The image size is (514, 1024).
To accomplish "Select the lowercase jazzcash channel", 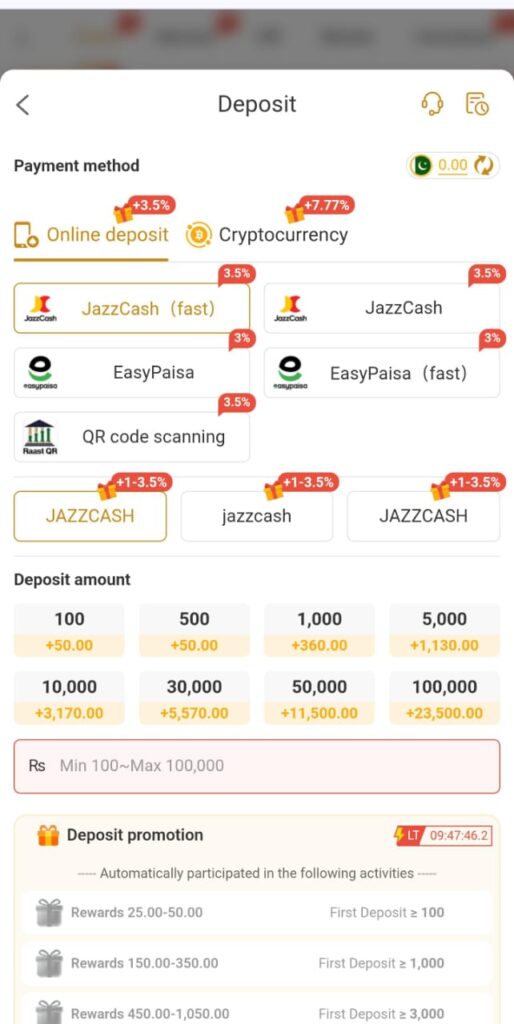I will tap(257, 516).
